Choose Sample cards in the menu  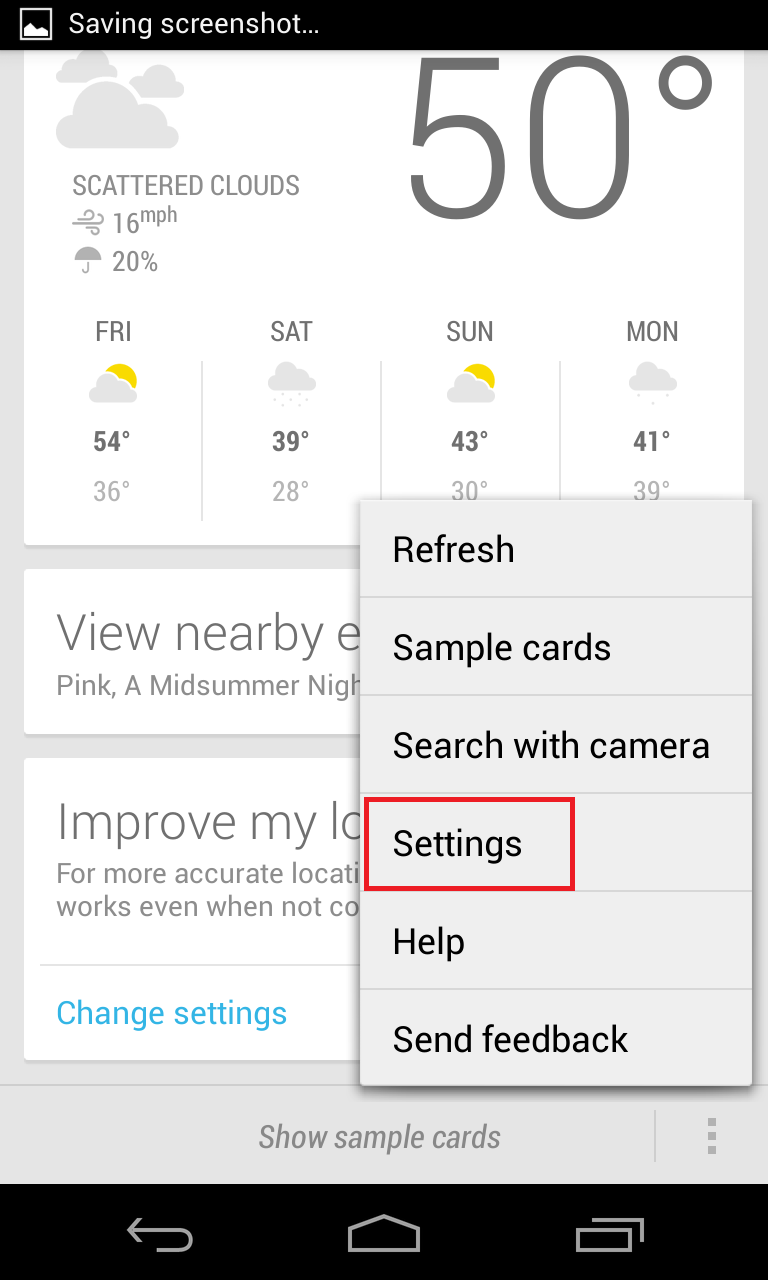coord(555,647)
